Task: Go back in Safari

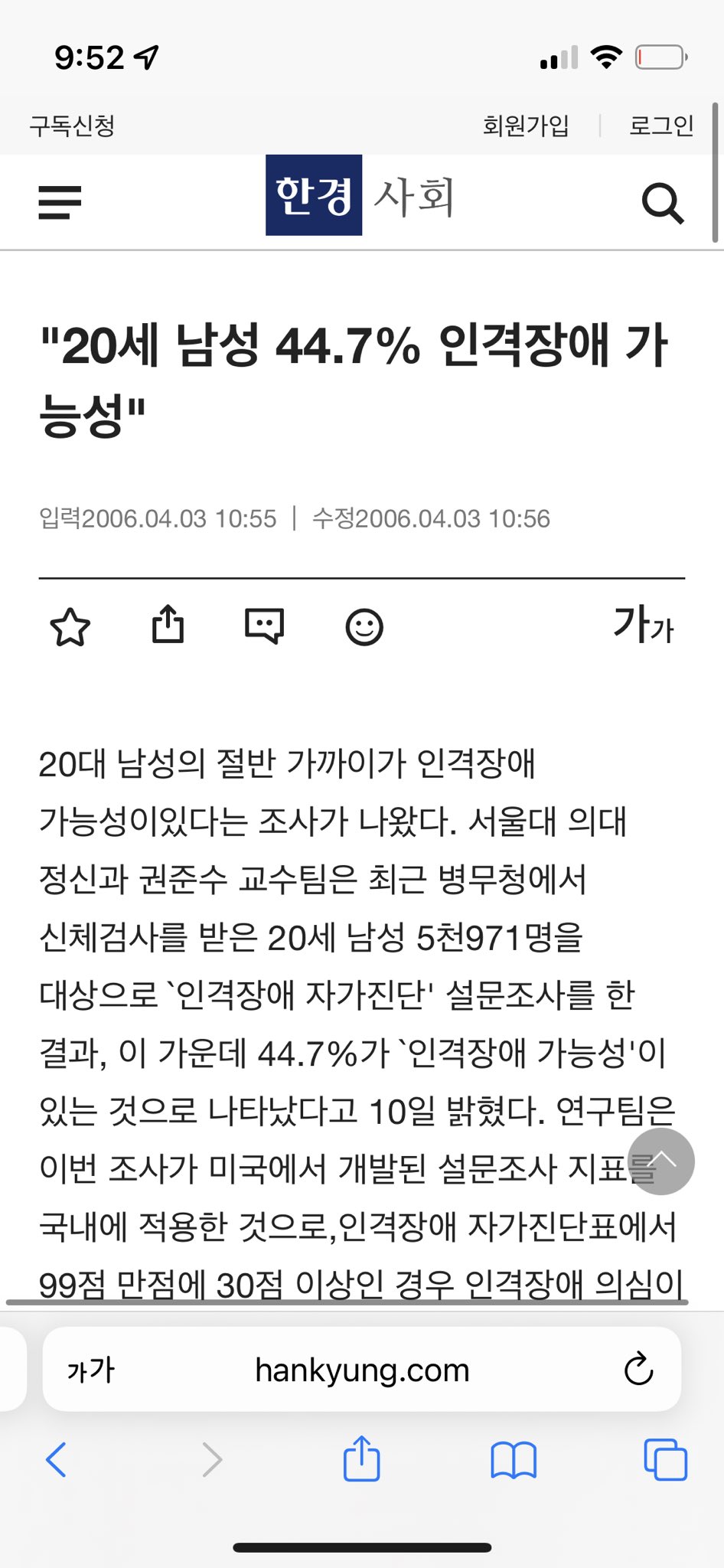Action: point(57,1459)
